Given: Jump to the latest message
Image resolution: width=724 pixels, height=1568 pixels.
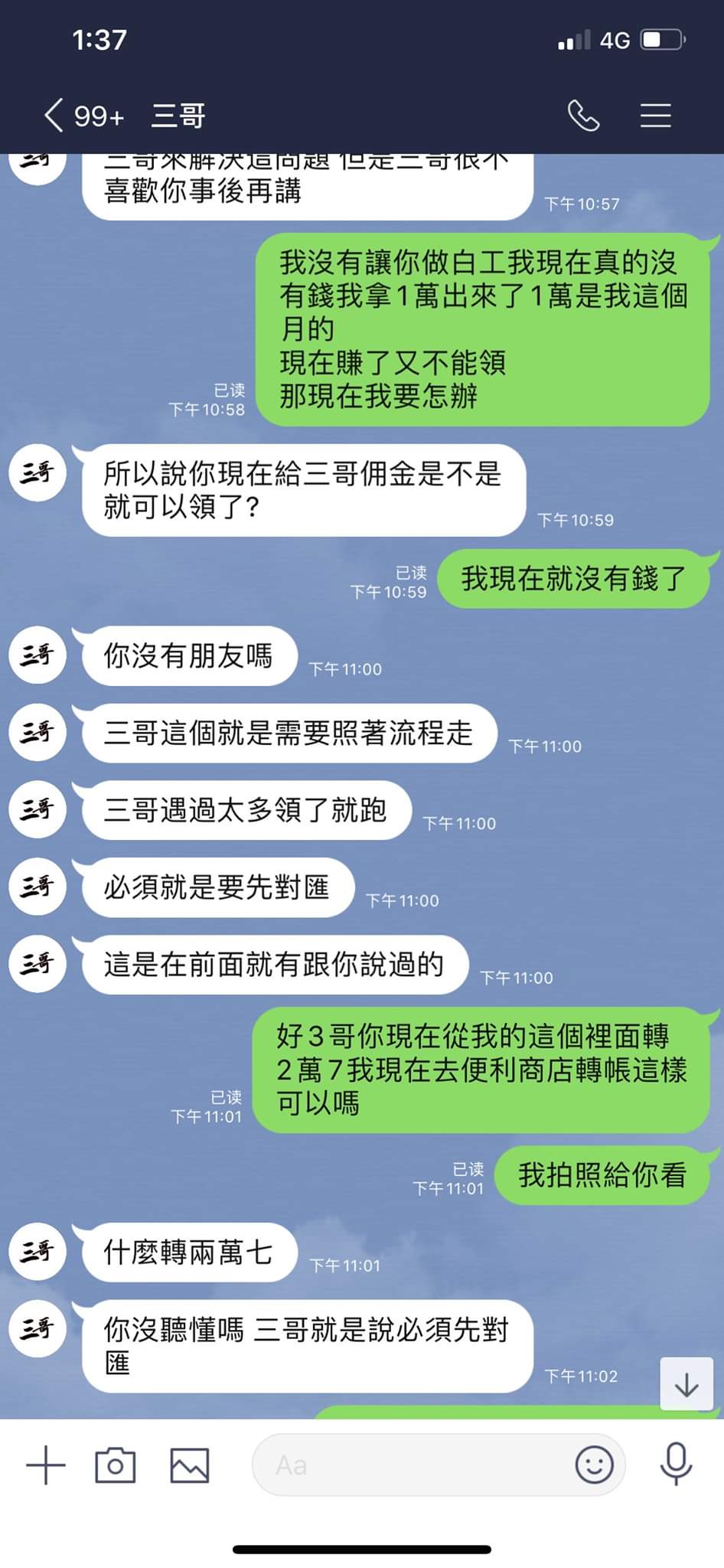Looking at the screenshot, I should tap(686, 1383).
